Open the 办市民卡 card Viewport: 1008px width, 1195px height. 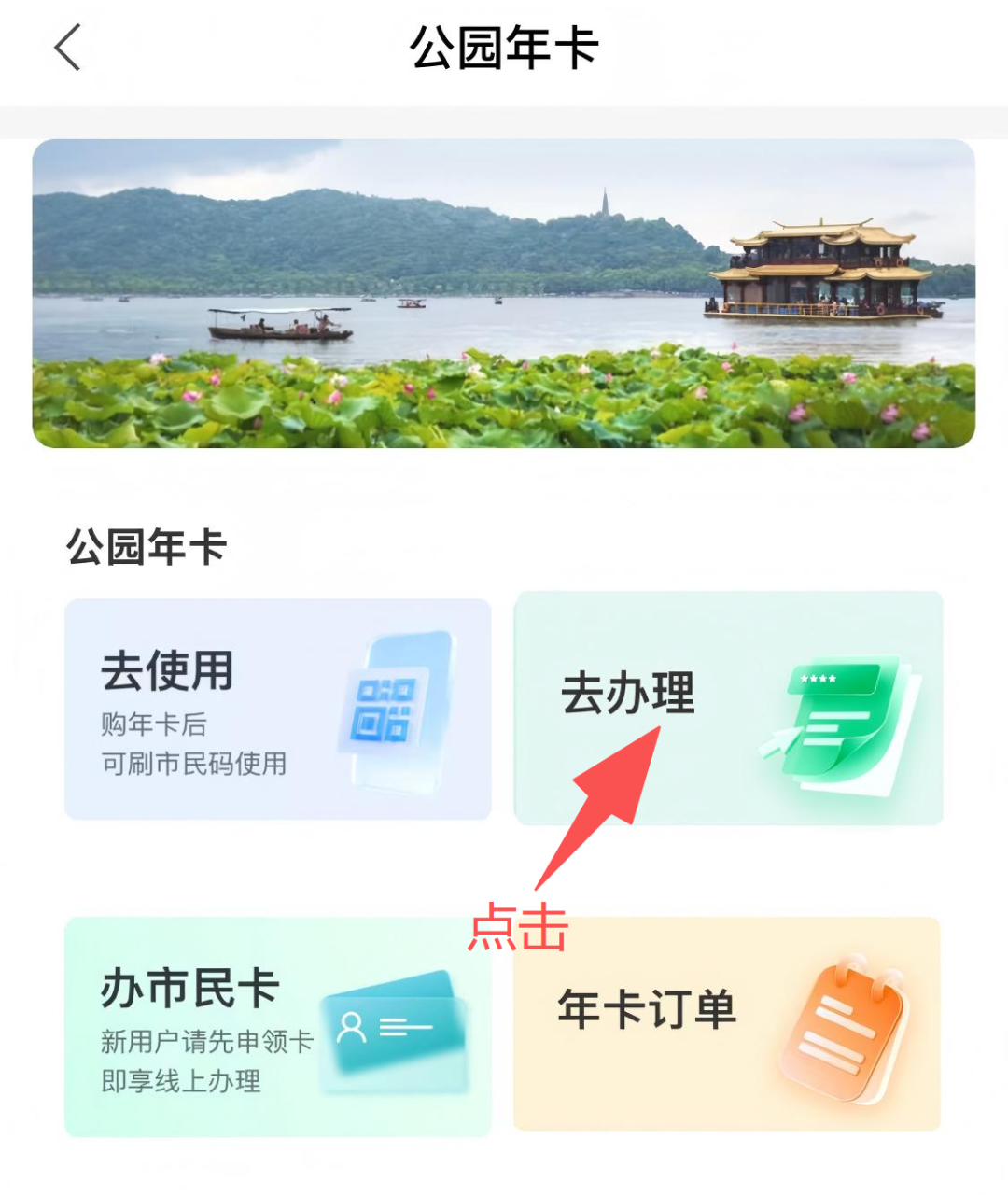pyautogui.click(x=277, y=1027)
